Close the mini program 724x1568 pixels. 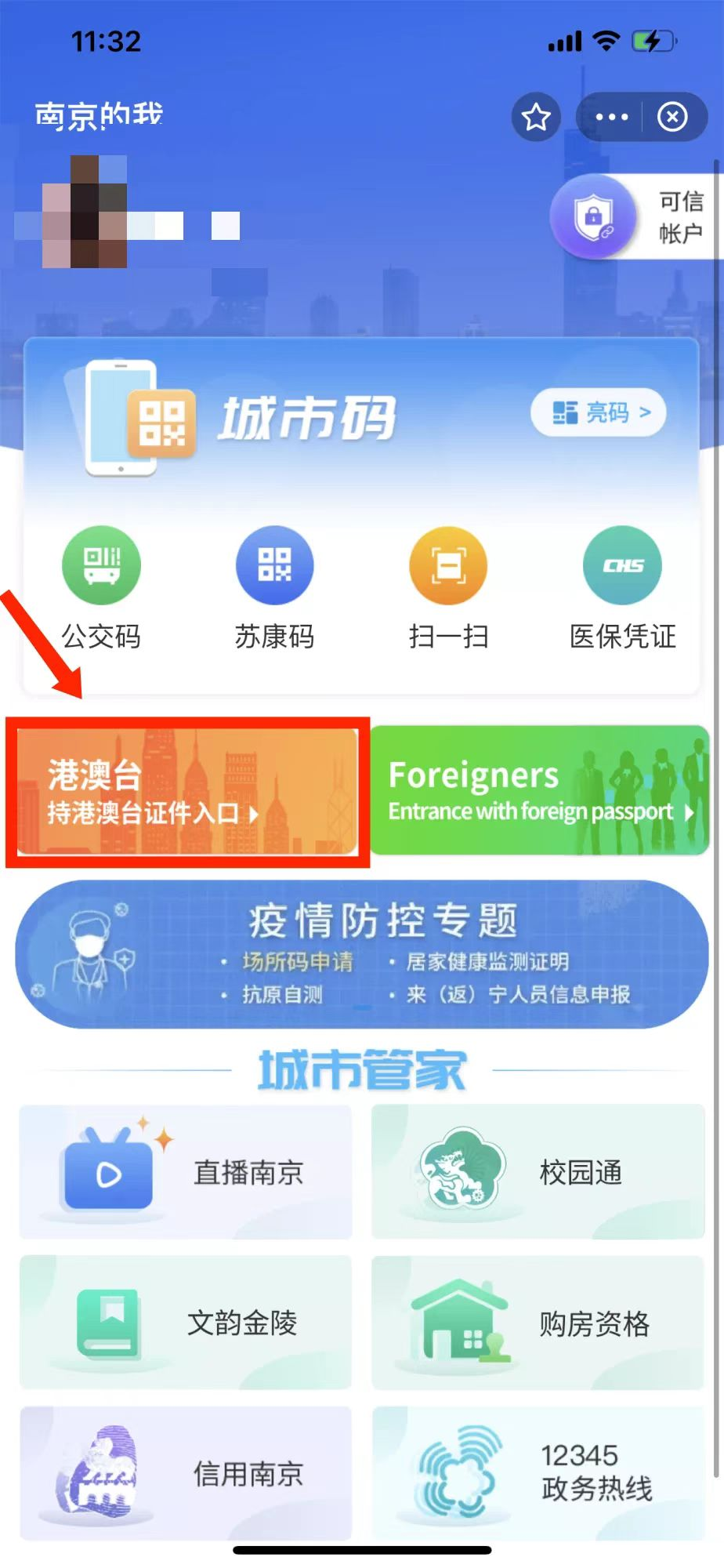click(x=672, y=118)
